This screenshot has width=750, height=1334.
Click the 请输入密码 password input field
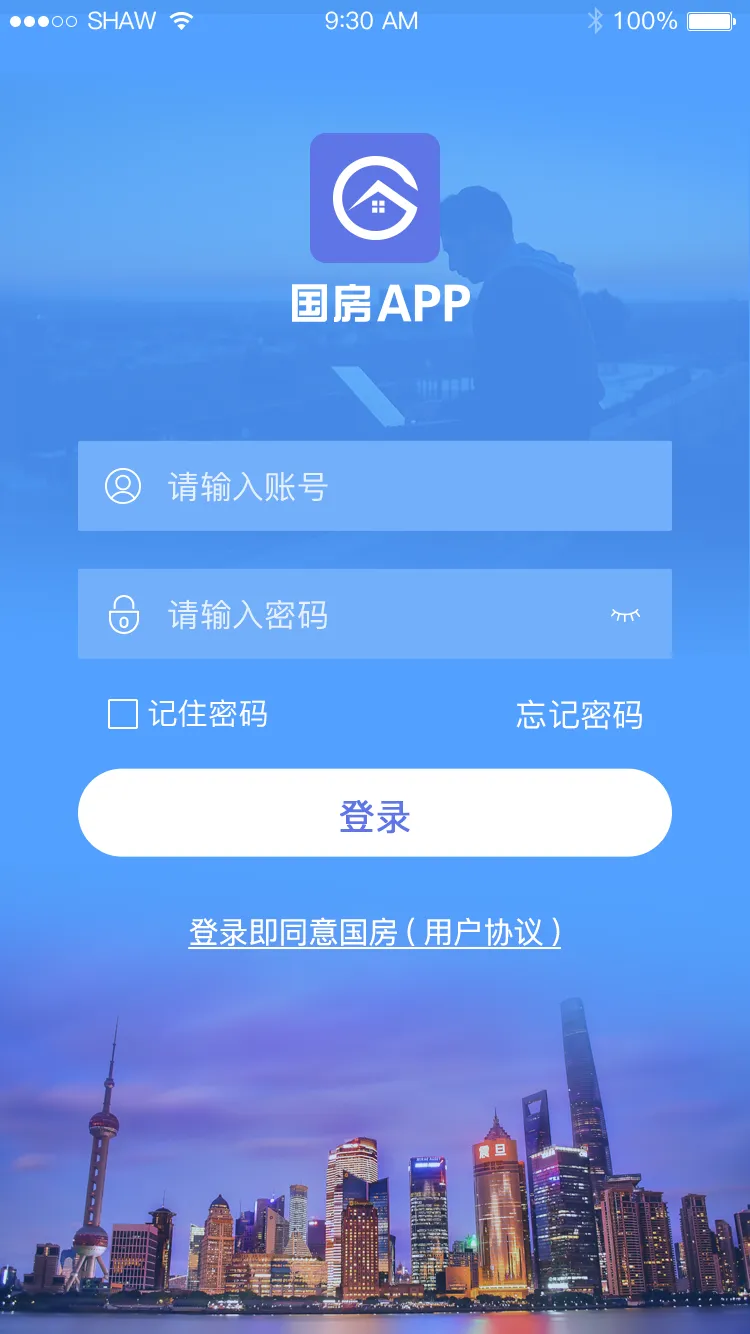point(375,614)
